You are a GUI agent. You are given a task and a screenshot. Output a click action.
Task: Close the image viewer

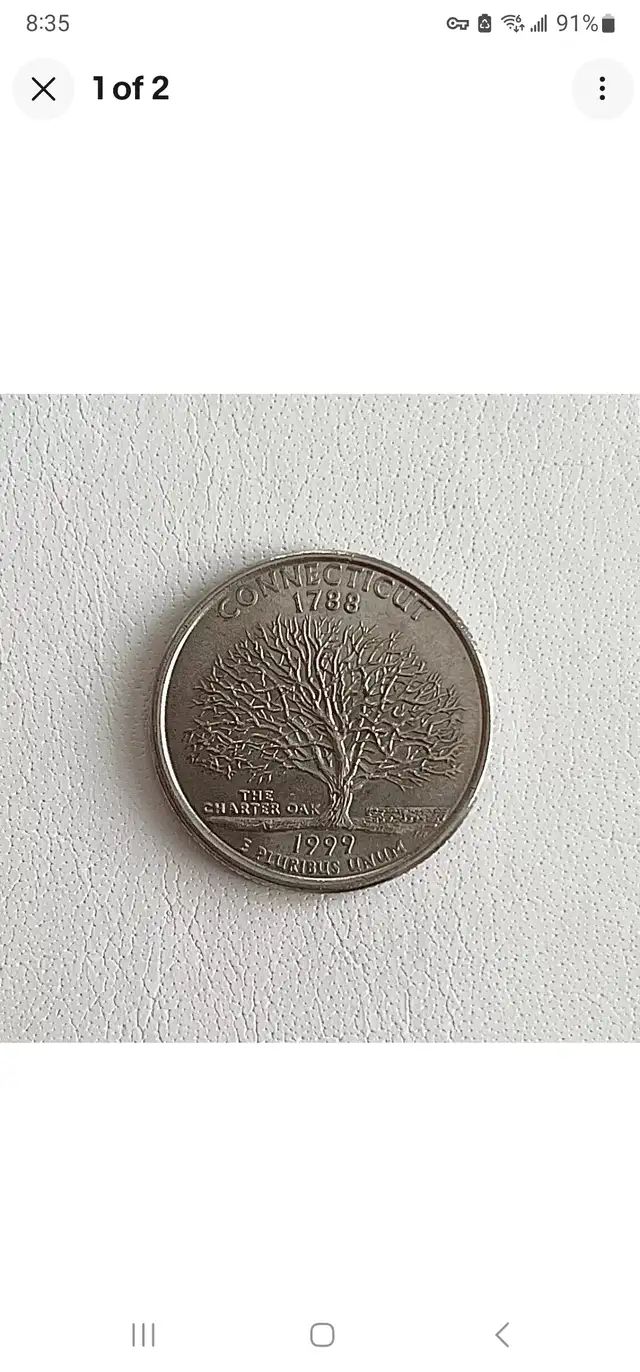43,89
